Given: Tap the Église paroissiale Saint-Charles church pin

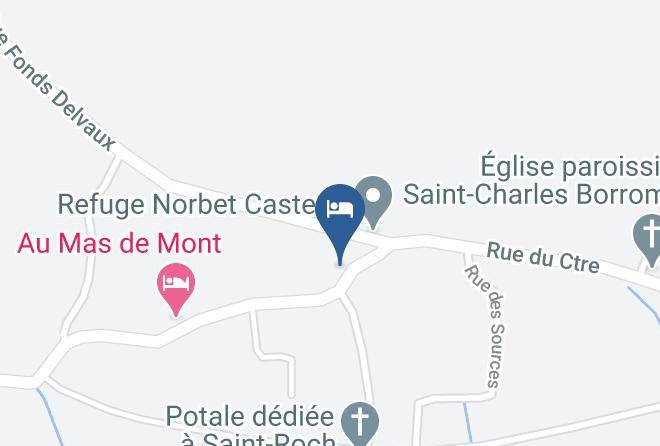Looking at the screenshot, I should (648, 234).
